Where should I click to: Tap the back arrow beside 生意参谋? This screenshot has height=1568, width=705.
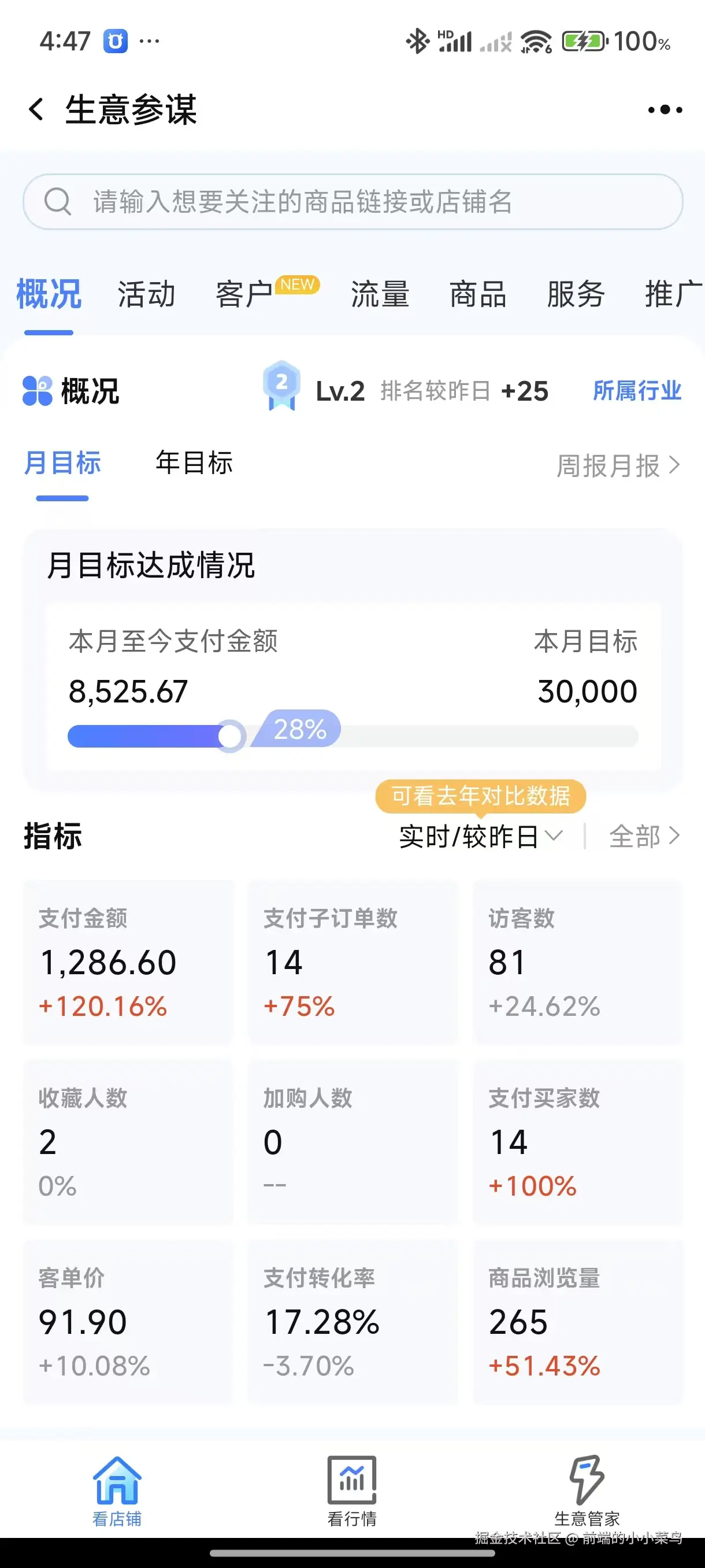tap(36, 110)
